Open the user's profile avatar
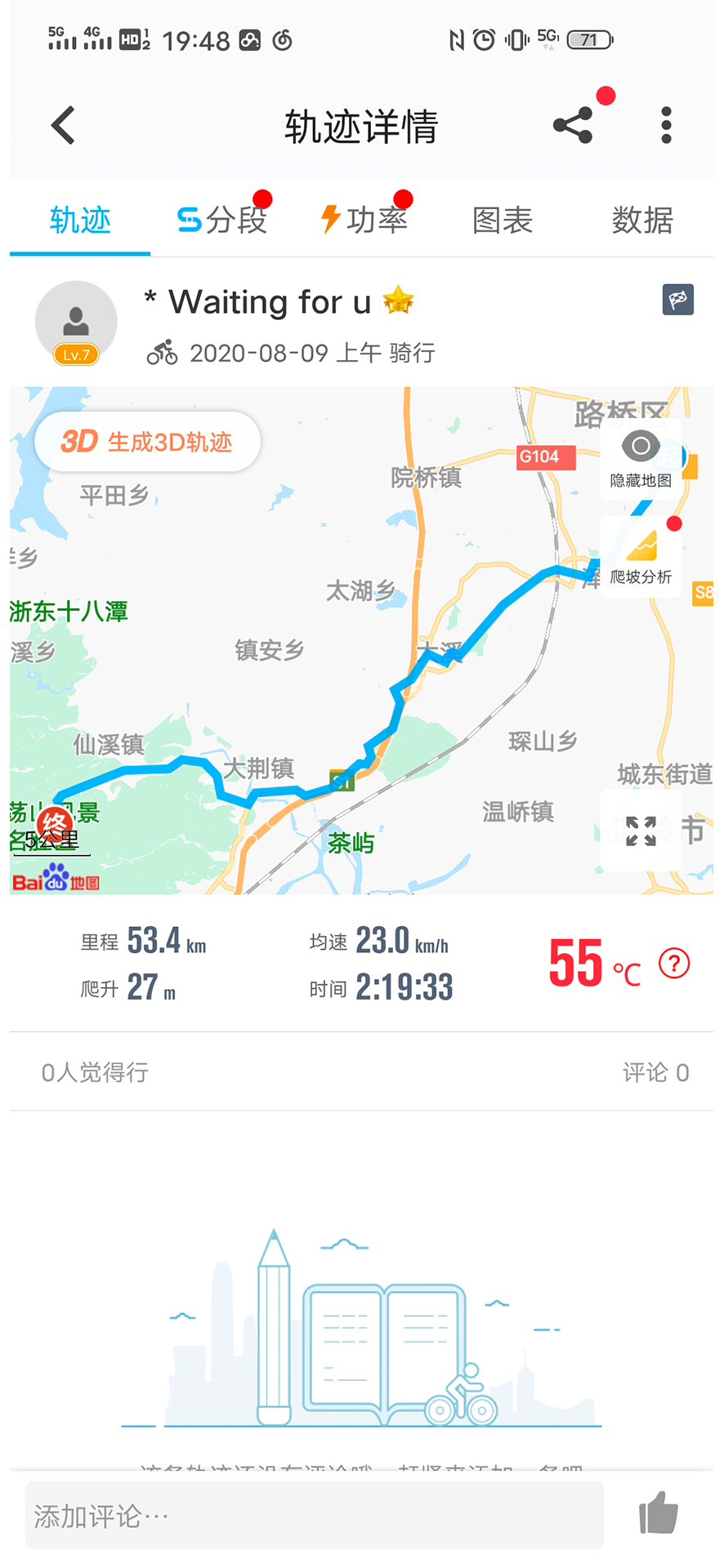 tap(76, 323)
